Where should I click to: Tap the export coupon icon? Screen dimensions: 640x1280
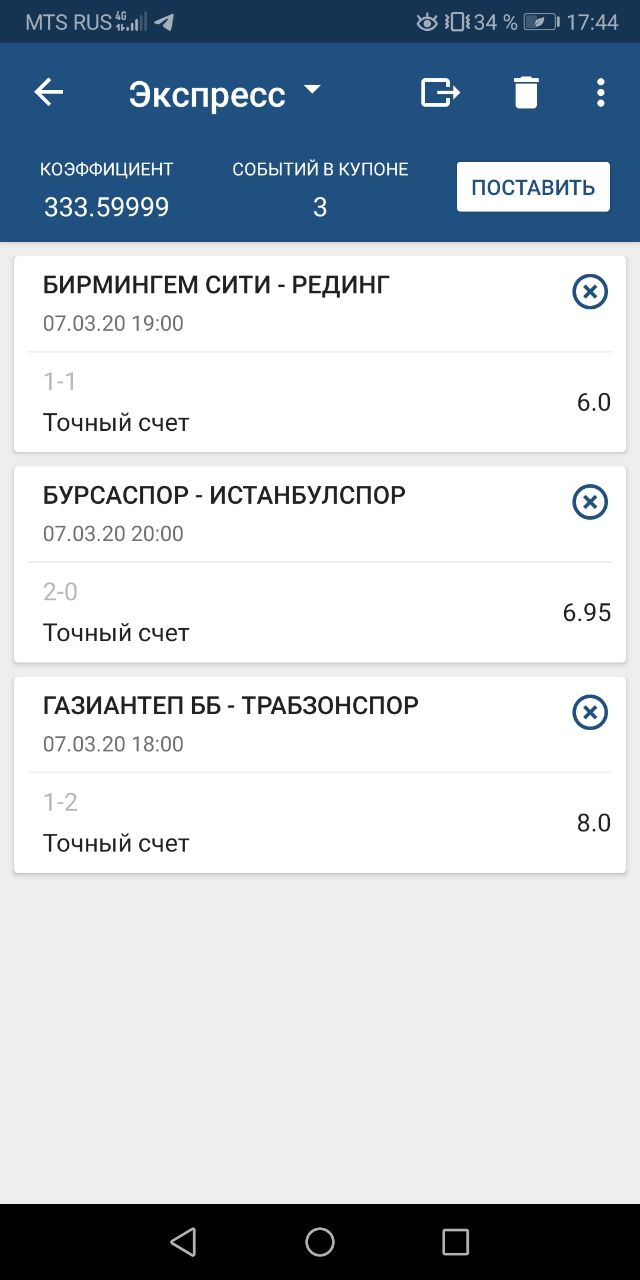(x=440, y=93)
